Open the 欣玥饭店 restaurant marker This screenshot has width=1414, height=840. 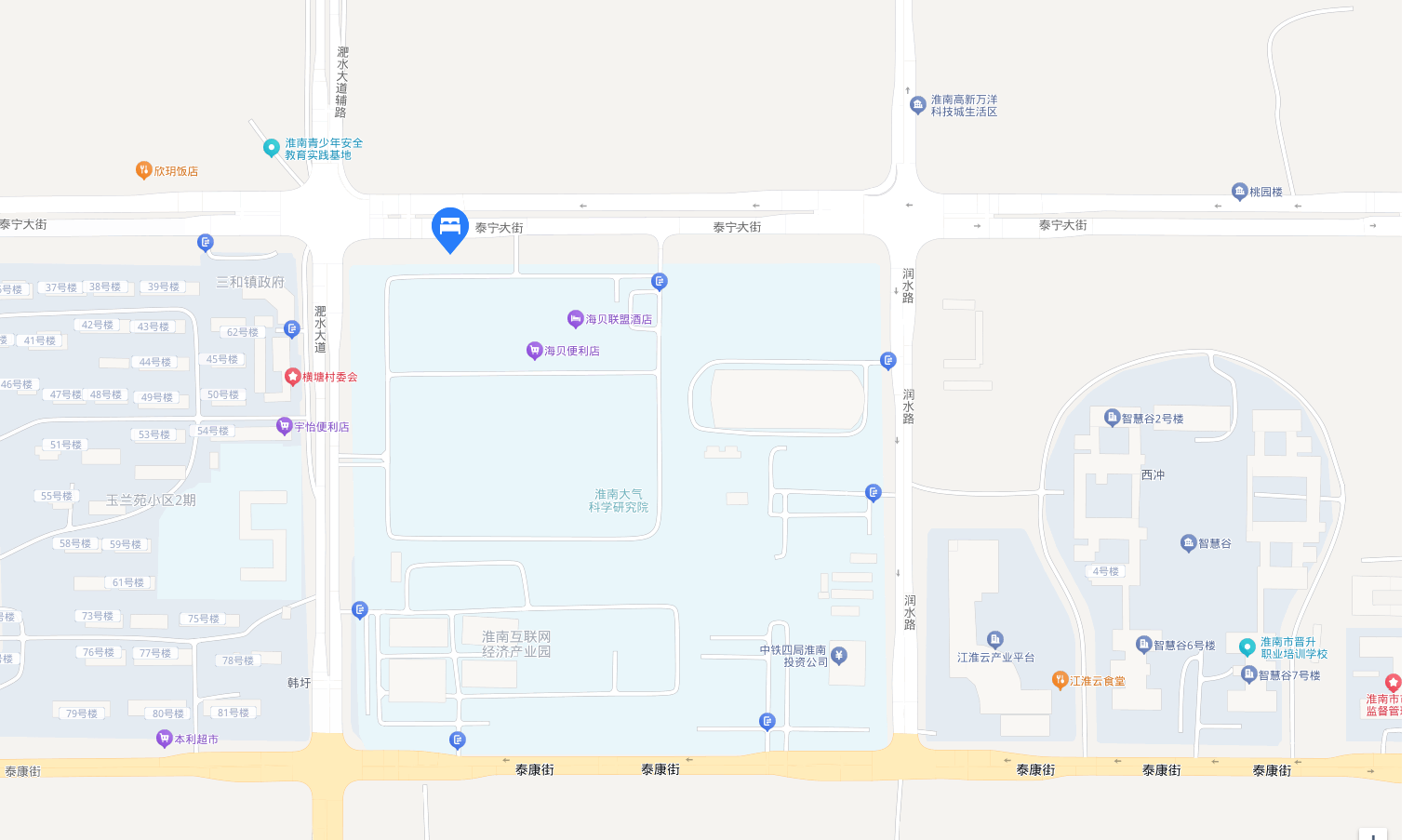coord(143,170)
